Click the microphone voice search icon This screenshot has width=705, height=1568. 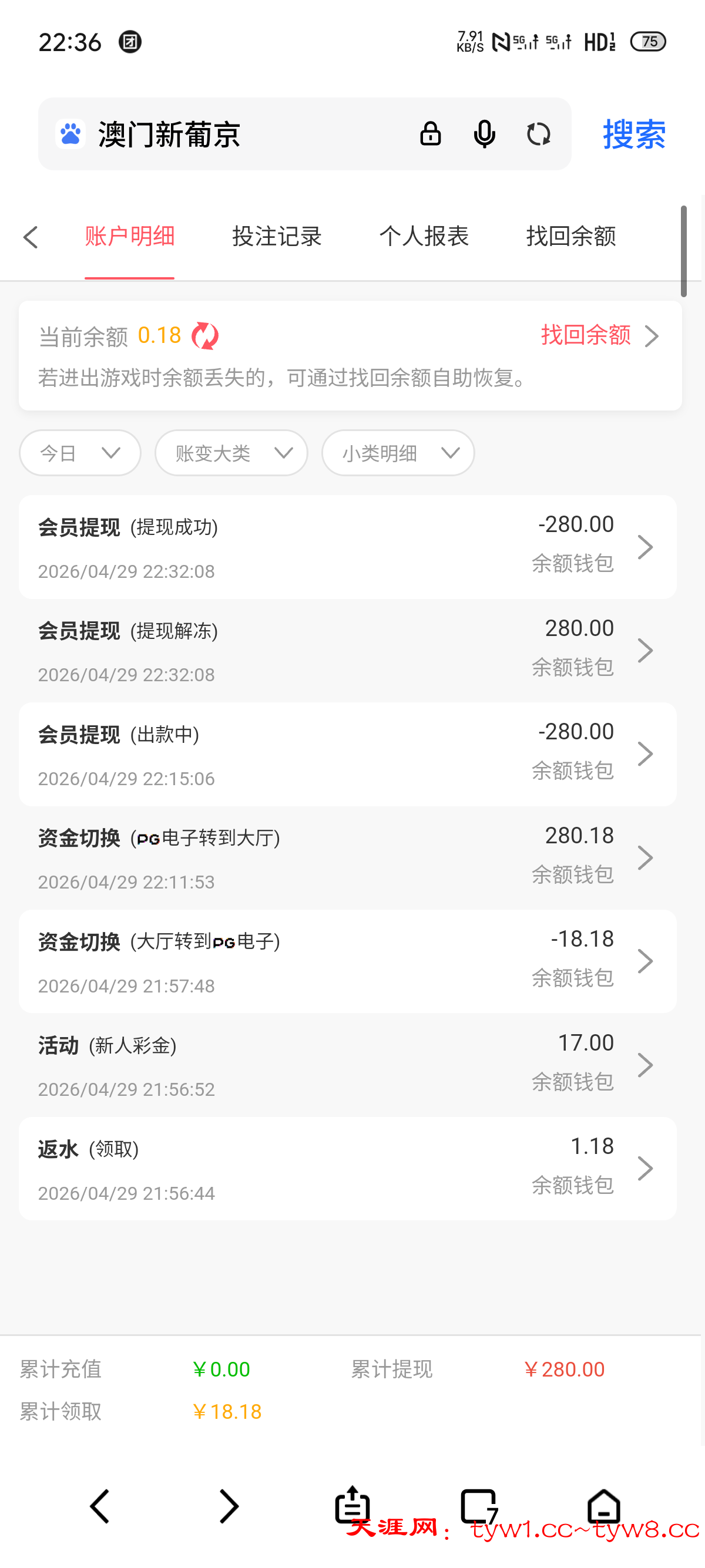pyautogui.click(x=484, y=134)
